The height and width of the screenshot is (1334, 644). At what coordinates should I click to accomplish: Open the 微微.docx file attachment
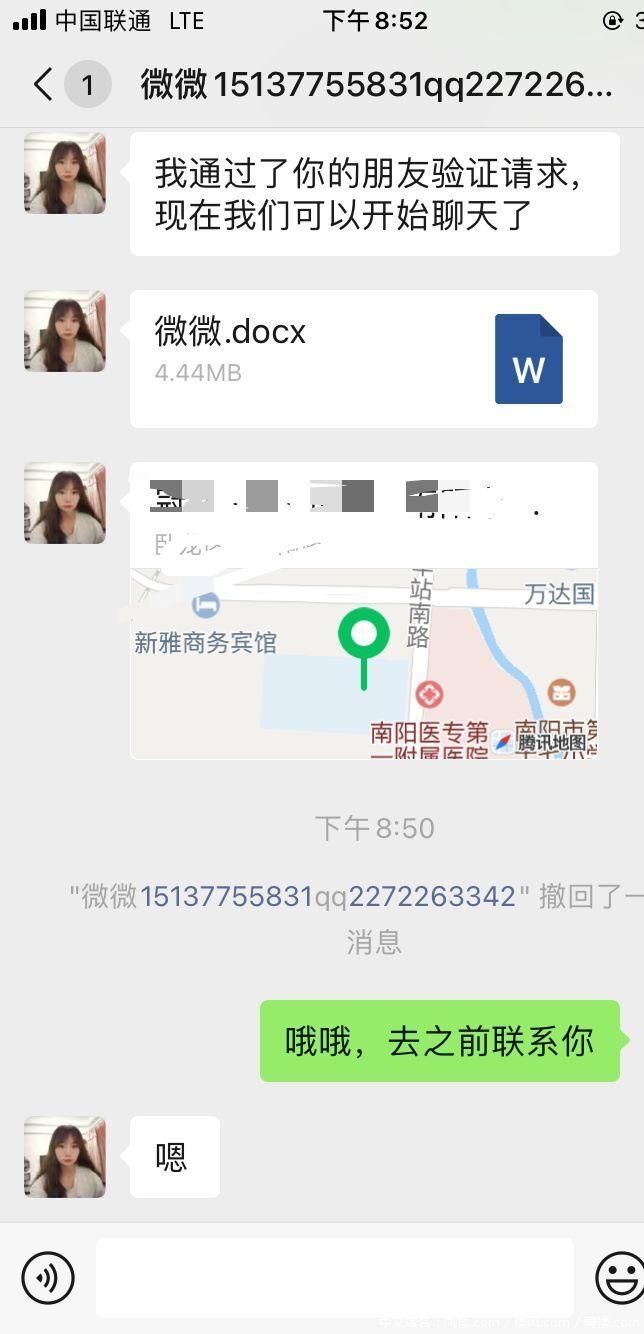(364, 358)
